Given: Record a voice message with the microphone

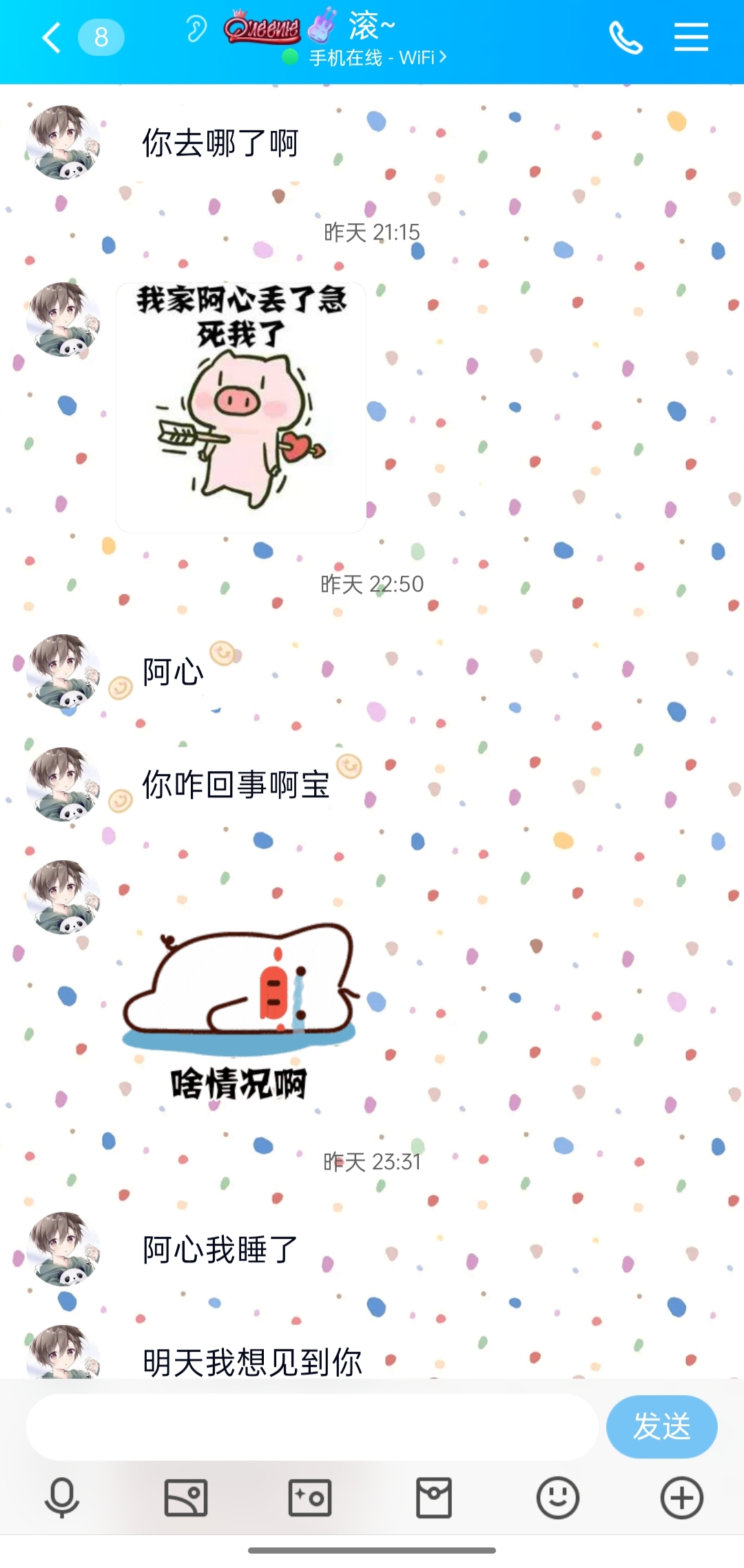Looking at the screenshot, I should click(x=62, y=1498).
